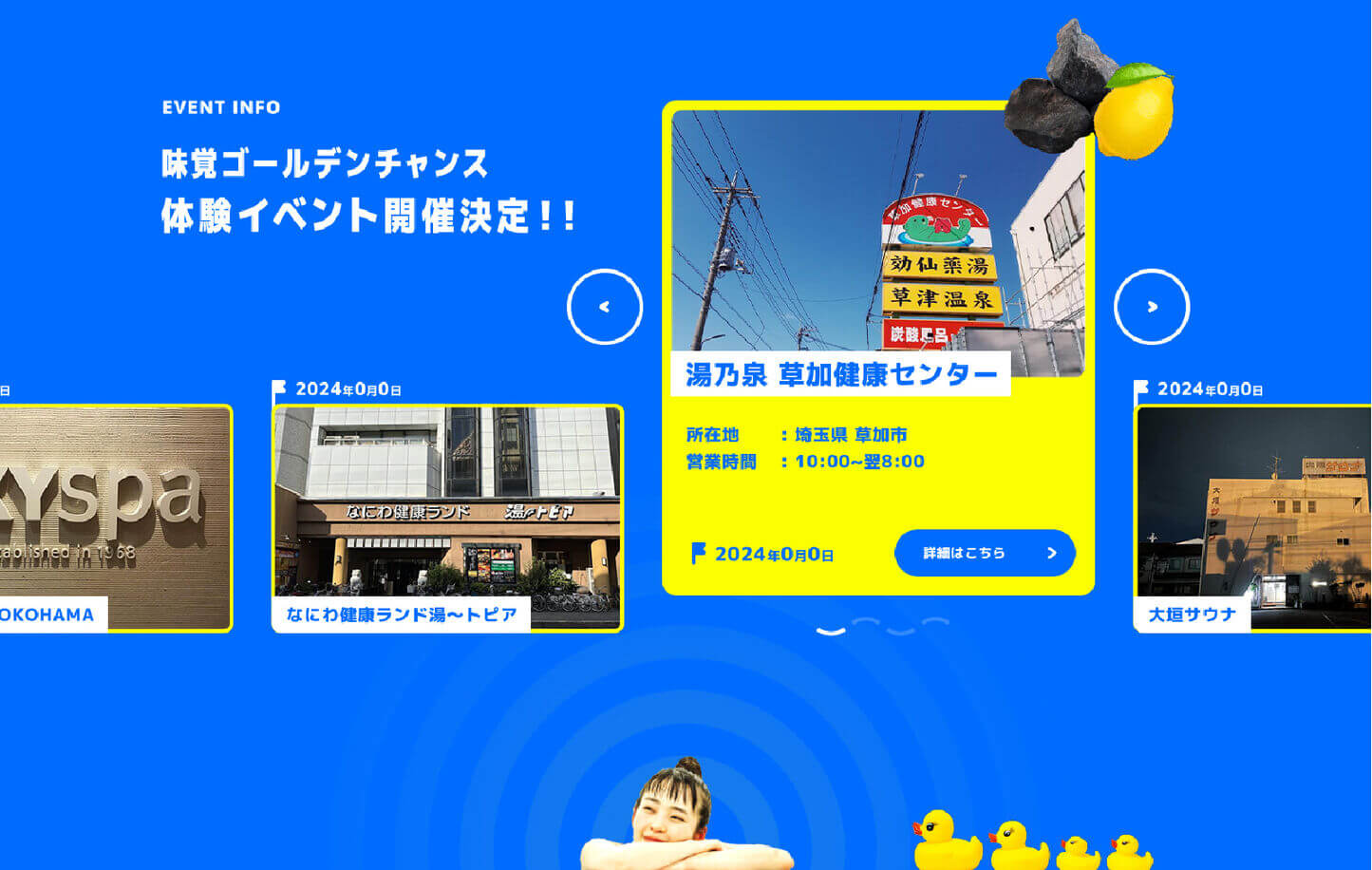Select the 湯乃泉 草加健康センター featured card
The width and height of the screenshot is (1372, 870).
tap(877, 285)
